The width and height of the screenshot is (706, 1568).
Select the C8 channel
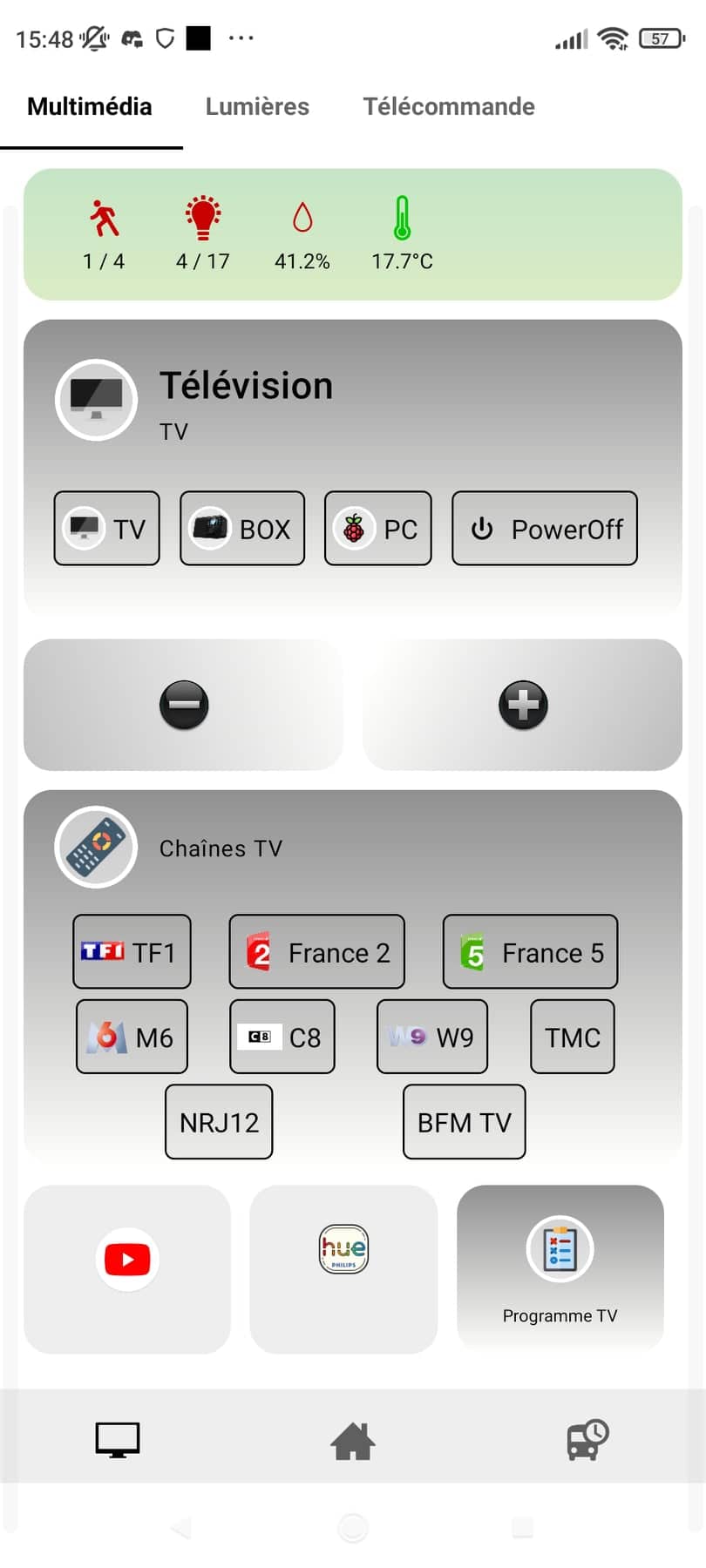(x=282, y=1037)
